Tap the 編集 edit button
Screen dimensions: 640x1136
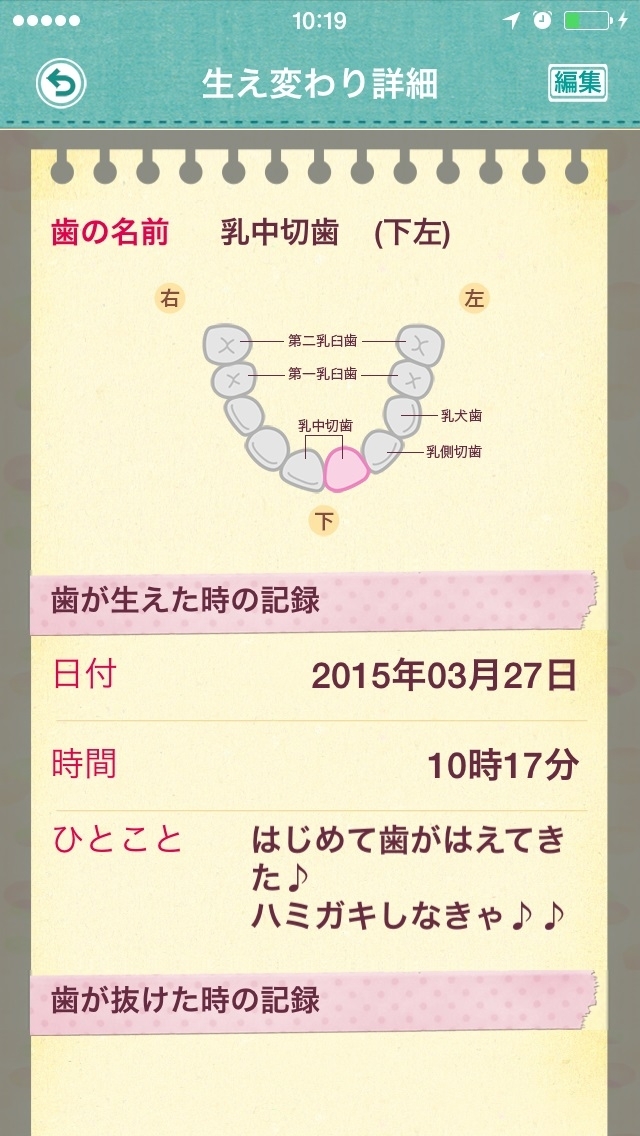tap(578, 83)
